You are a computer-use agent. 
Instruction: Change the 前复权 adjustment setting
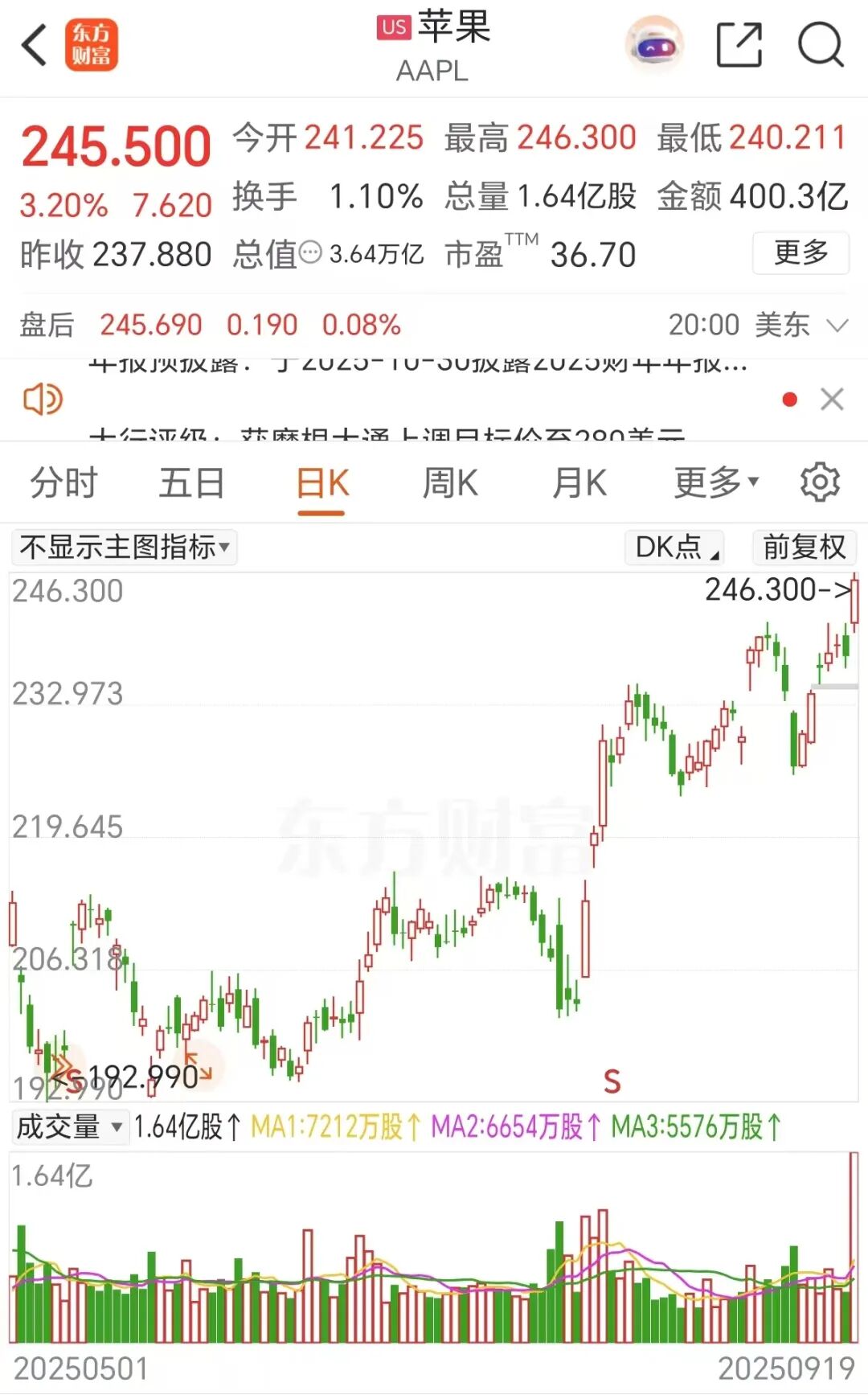804,548
